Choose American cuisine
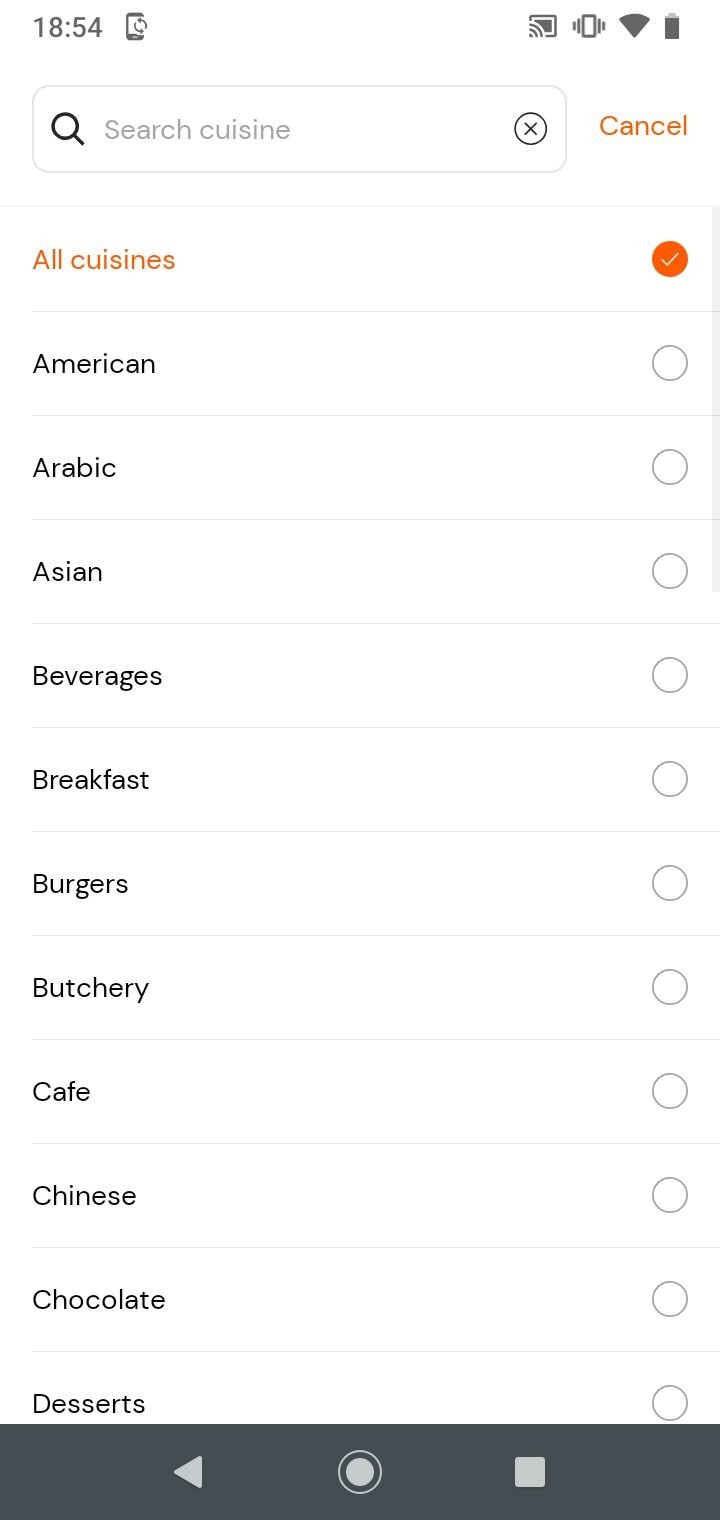This screenshot has width=720, height=1520. tap(360, 364)
